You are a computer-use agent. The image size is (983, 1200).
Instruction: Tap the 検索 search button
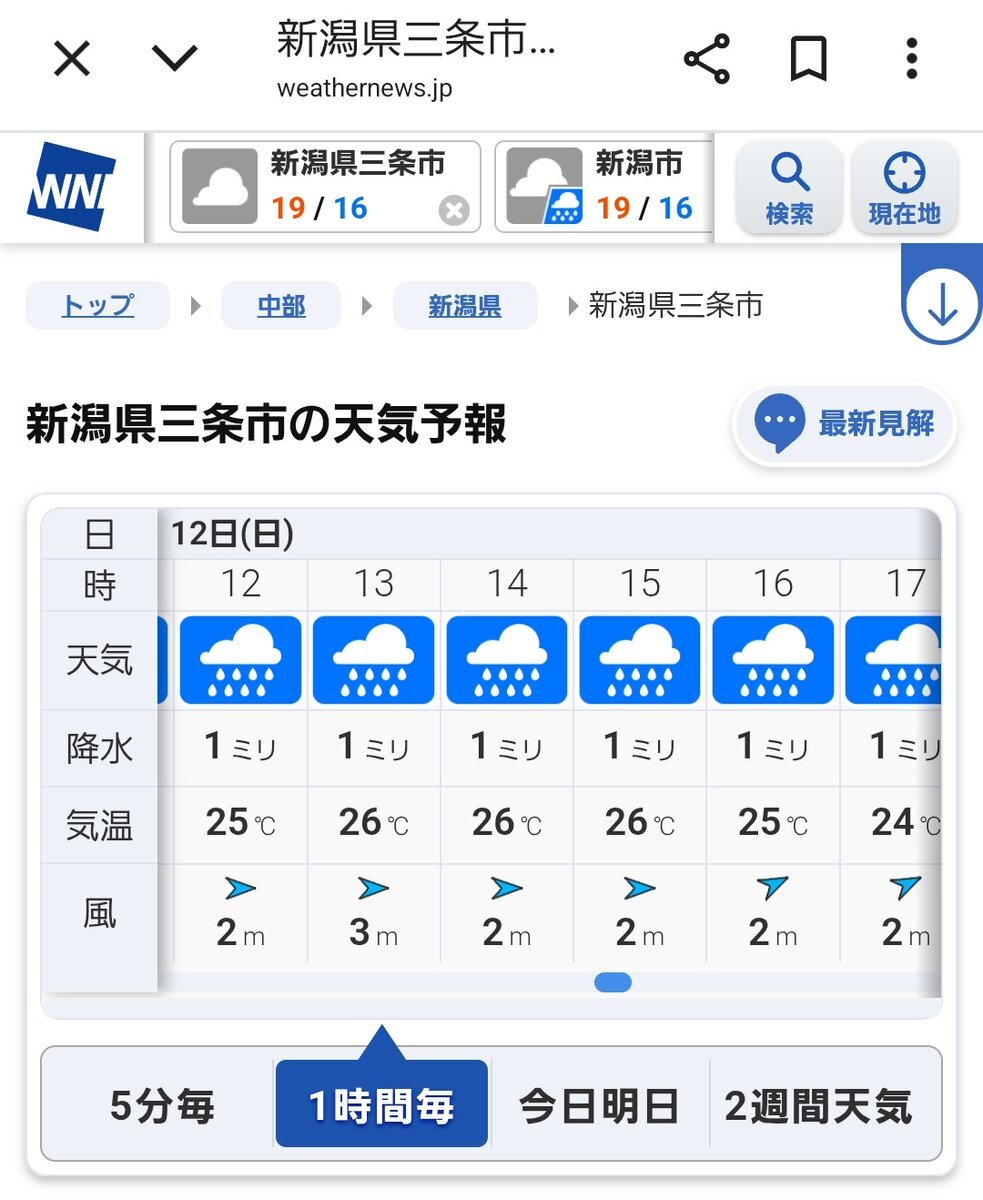[789, 187]
